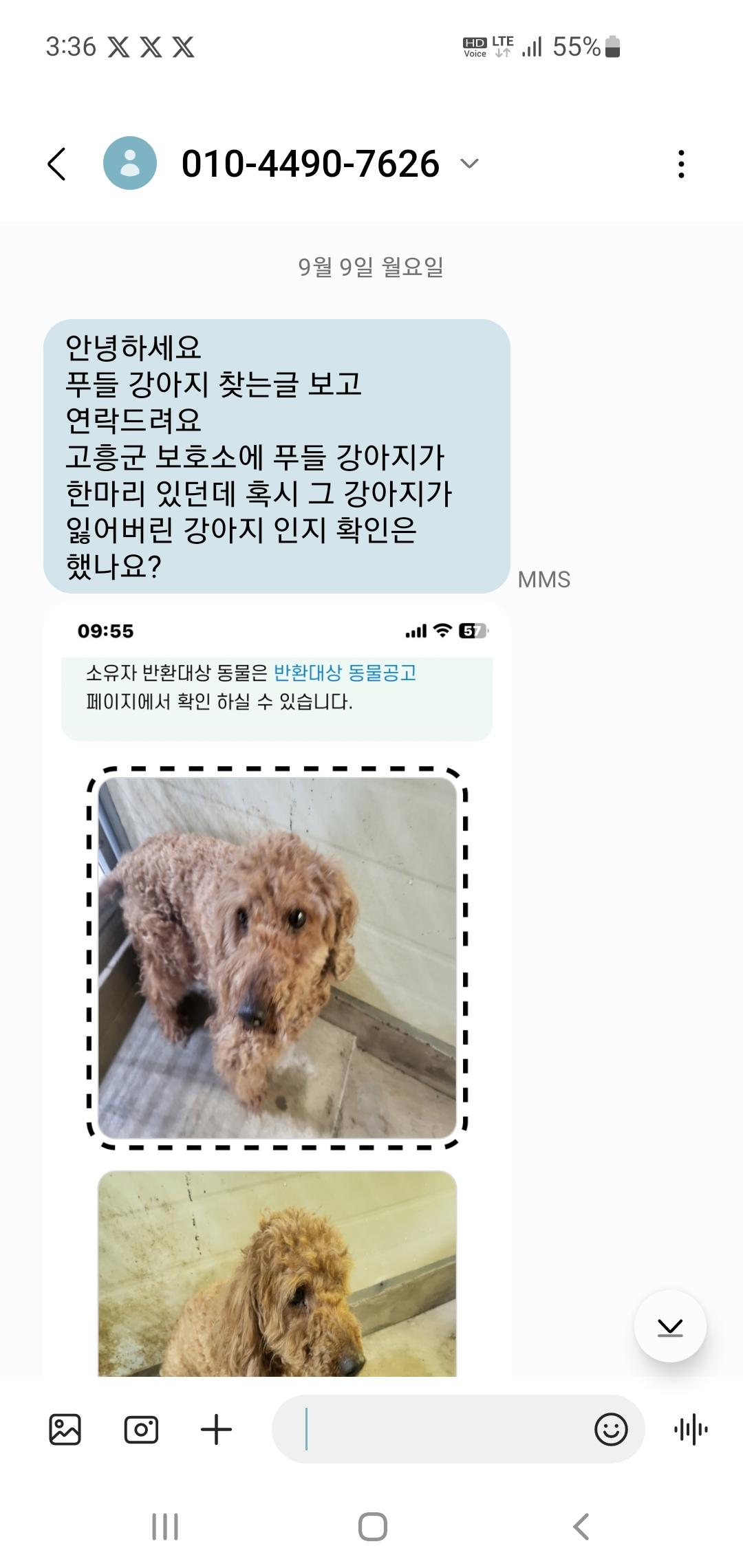The image size is (743, 1568).
Task: Focus the message text field
Action: coord(440,1430)
